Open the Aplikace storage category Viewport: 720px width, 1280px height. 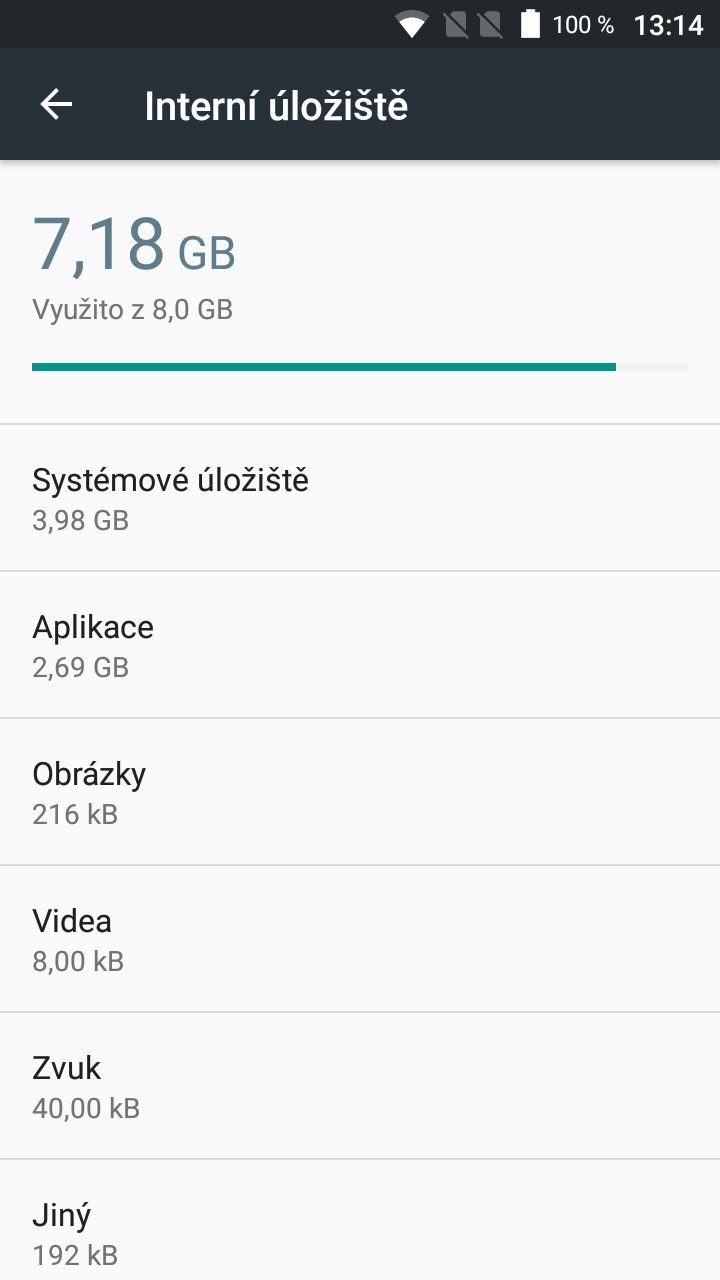pyautogui.click(x=360, y=644)
